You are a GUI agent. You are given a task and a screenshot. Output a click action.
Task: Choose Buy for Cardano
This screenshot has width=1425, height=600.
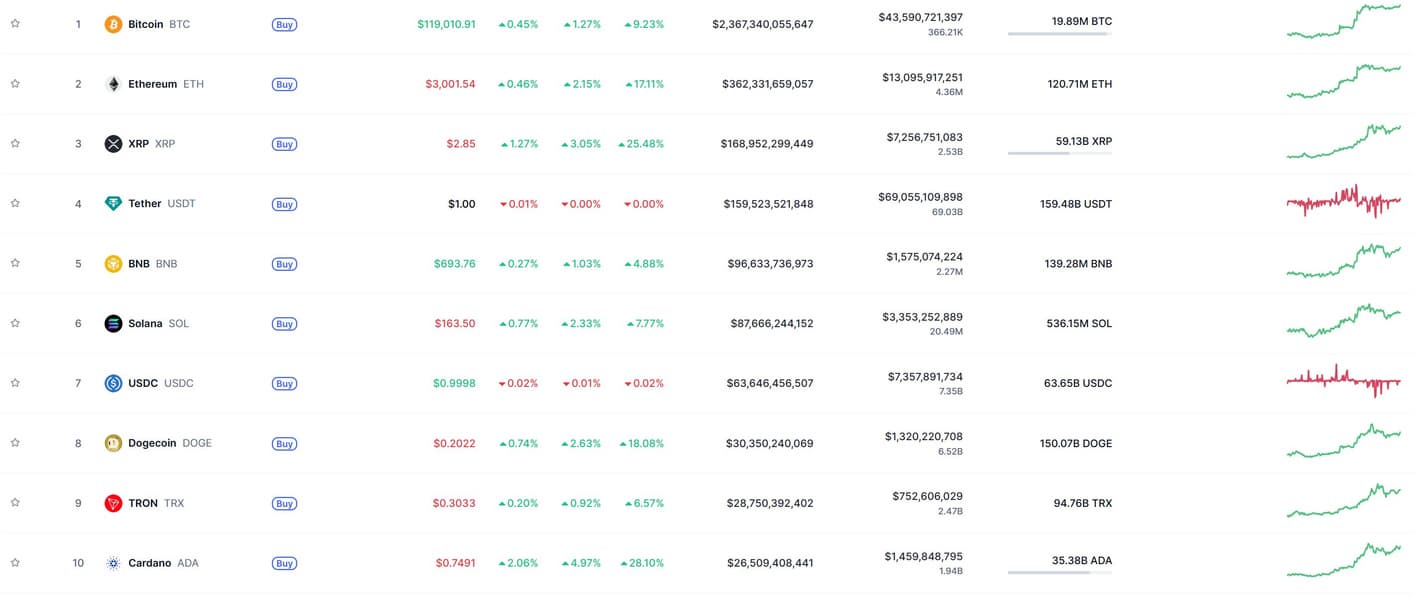[x=284, y=564]
